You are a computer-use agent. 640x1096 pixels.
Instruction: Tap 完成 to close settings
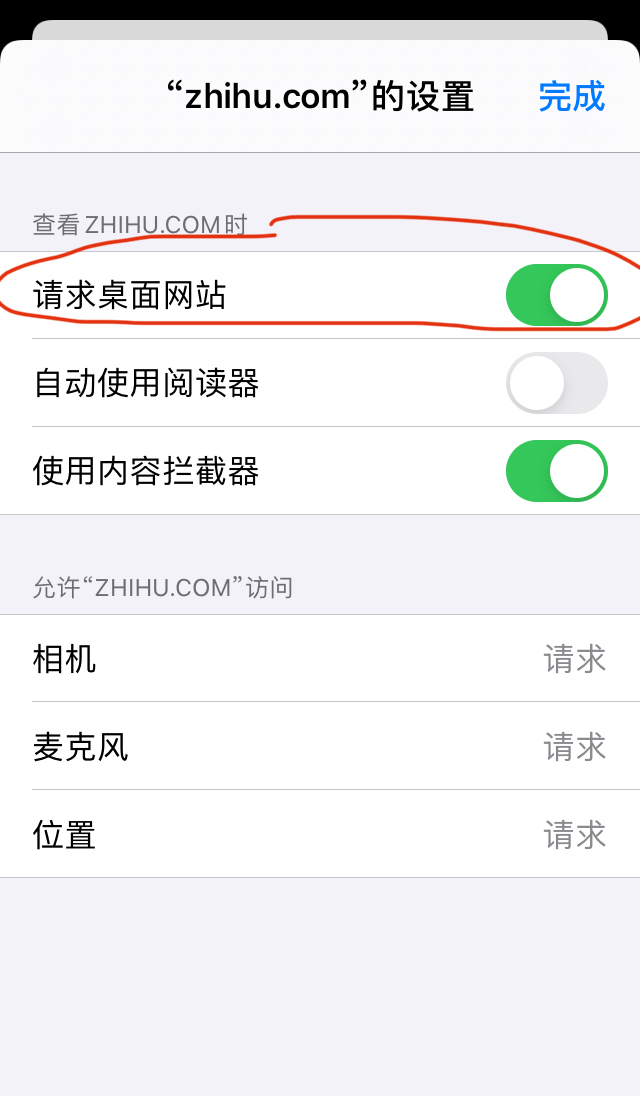point(571,97)
